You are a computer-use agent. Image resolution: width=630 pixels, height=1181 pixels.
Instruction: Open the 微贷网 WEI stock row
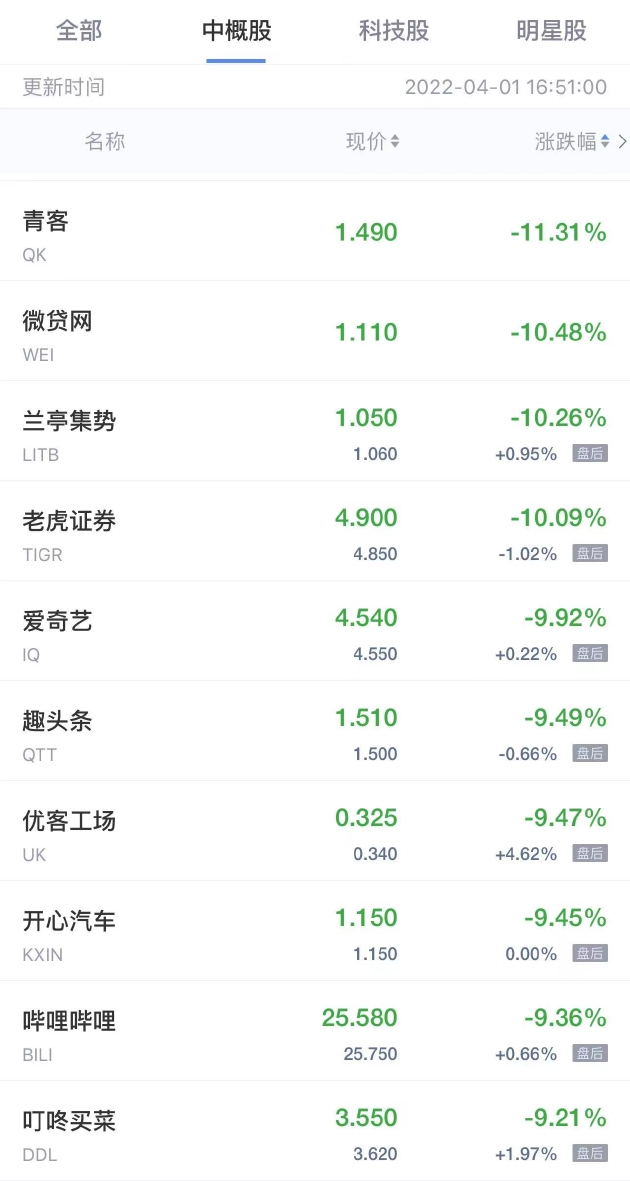point(315,331)
